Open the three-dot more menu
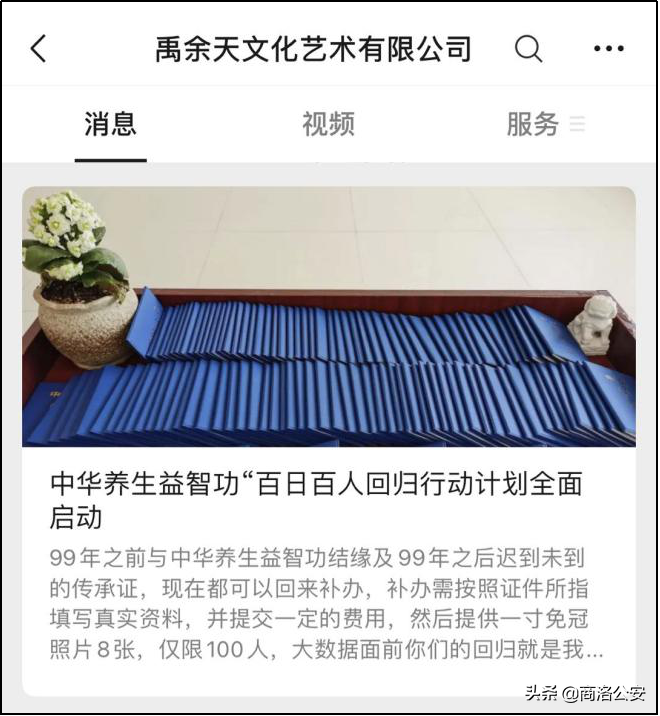 click(x=608, y=48)
